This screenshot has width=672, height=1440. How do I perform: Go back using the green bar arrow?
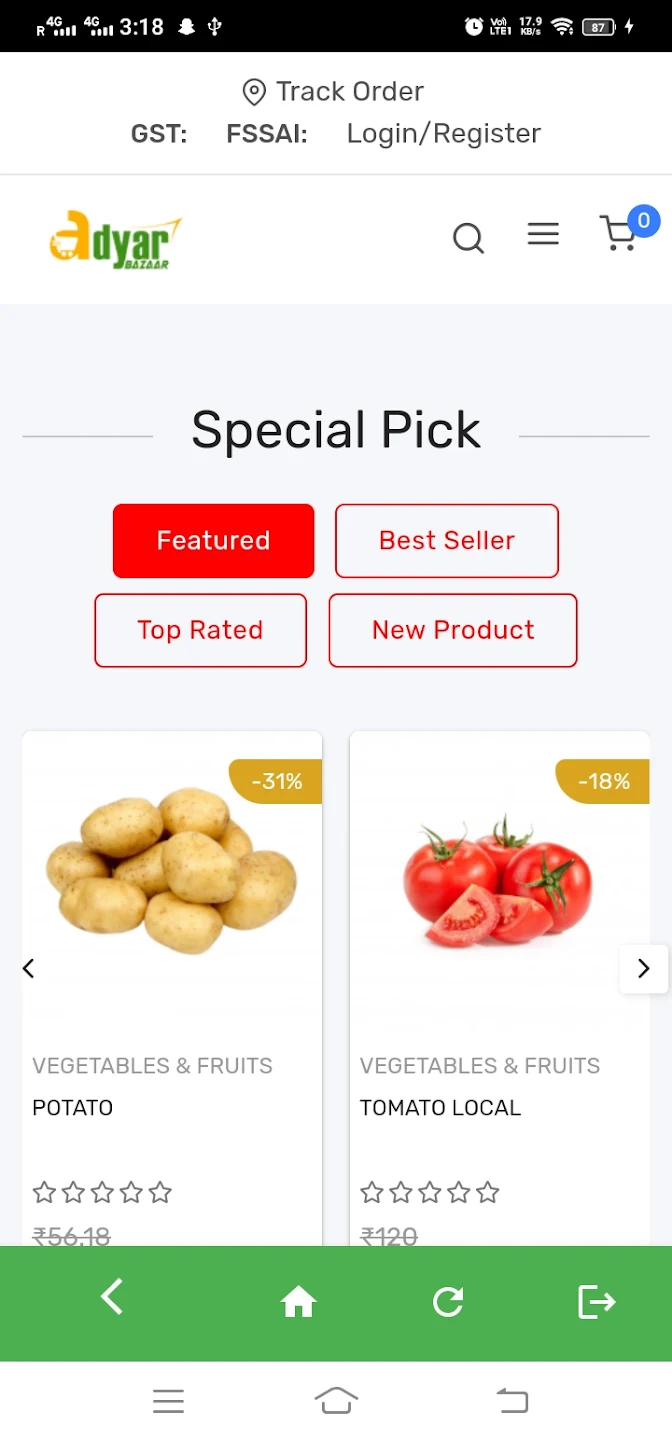click(112, 1297)
